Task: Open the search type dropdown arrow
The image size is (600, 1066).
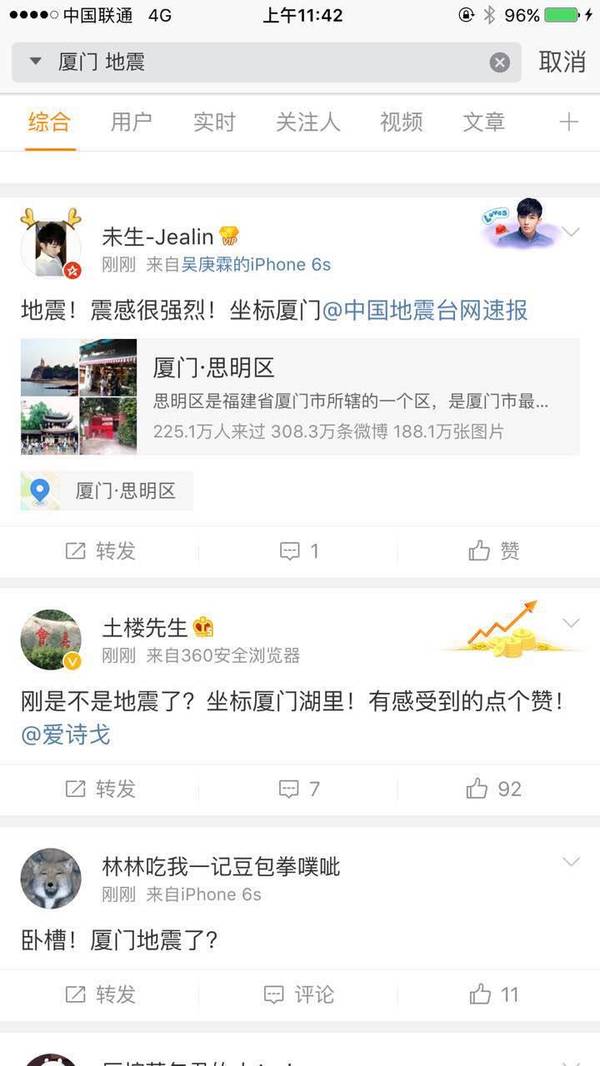Action: [35, 62]
